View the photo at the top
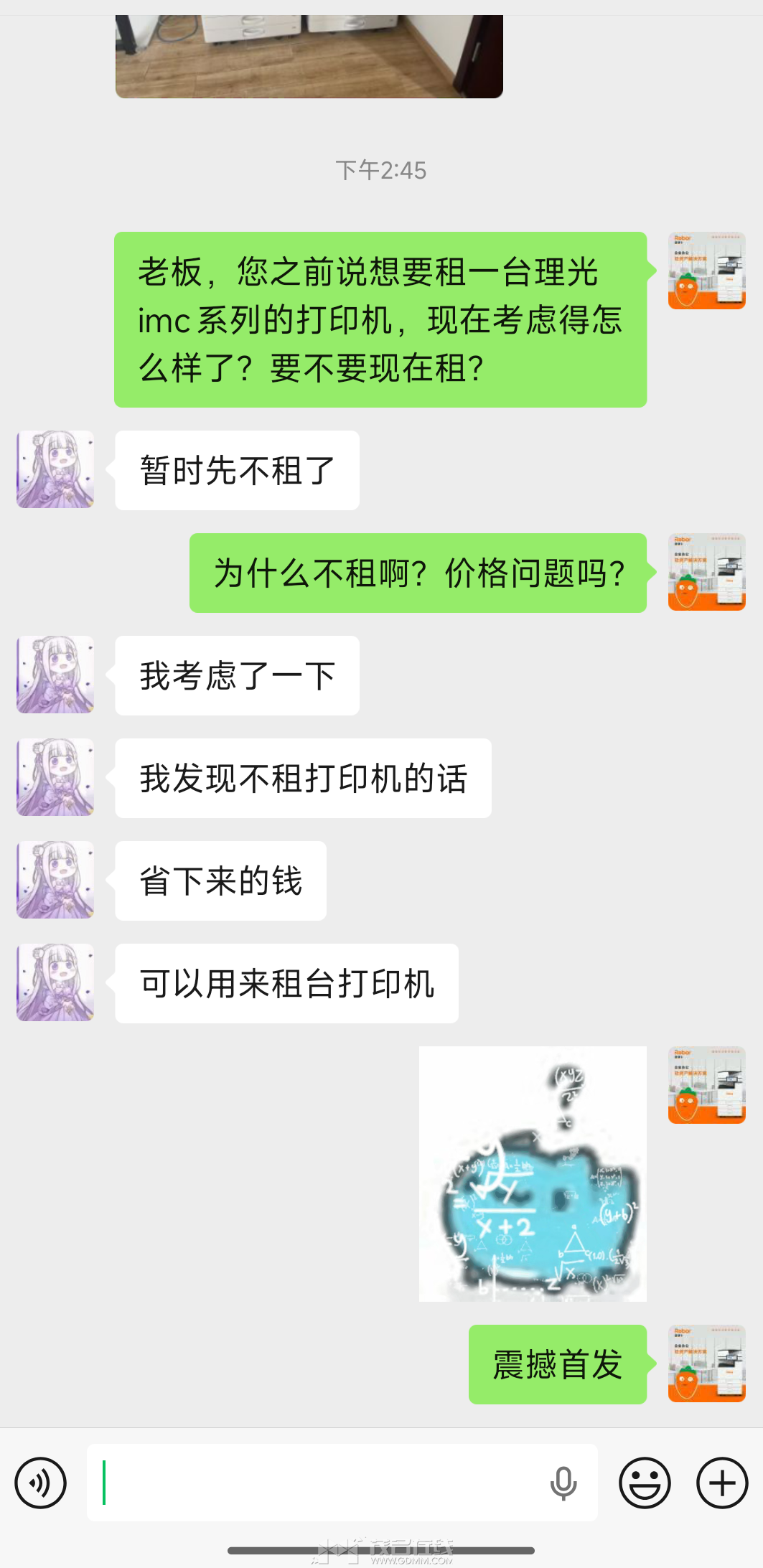 [x=309, y=56]
